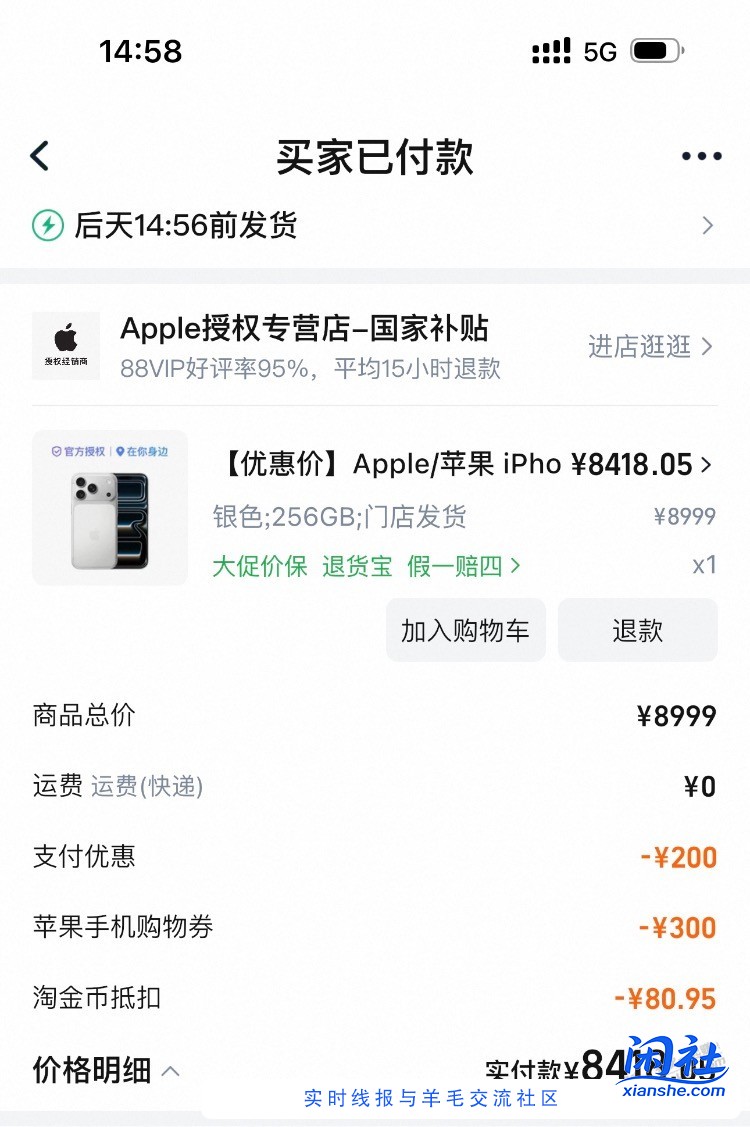Tap the back arrow to exit order details
Screen dimensions: 750x1127
point(38,155)
